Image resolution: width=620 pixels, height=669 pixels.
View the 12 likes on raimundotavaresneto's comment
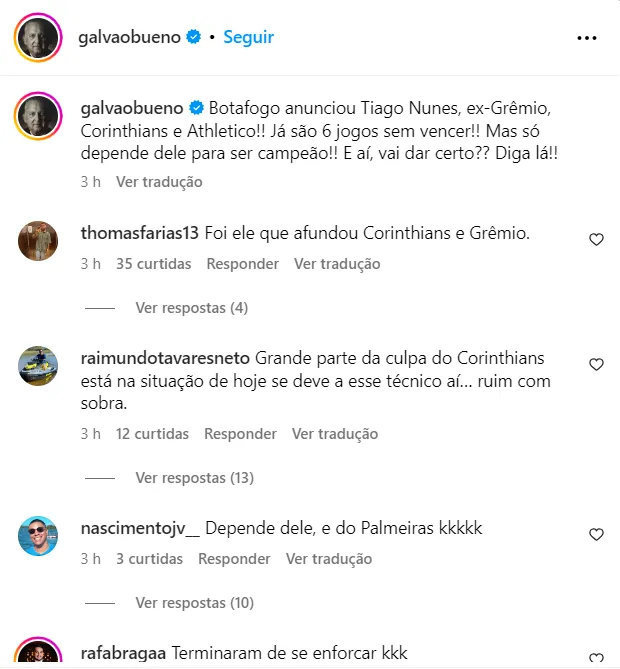pos(152,434)
